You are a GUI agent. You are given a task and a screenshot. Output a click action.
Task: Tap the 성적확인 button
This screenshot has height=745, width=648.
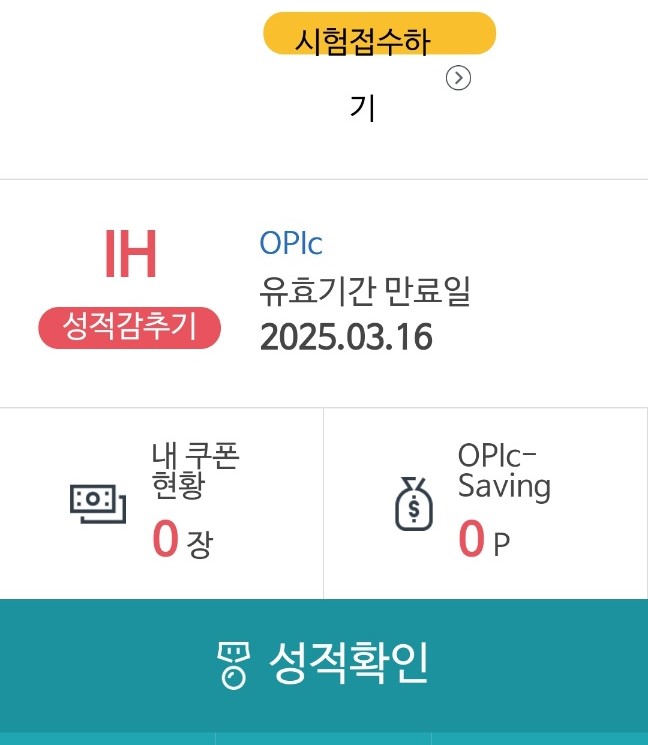(x=324, y=664)
